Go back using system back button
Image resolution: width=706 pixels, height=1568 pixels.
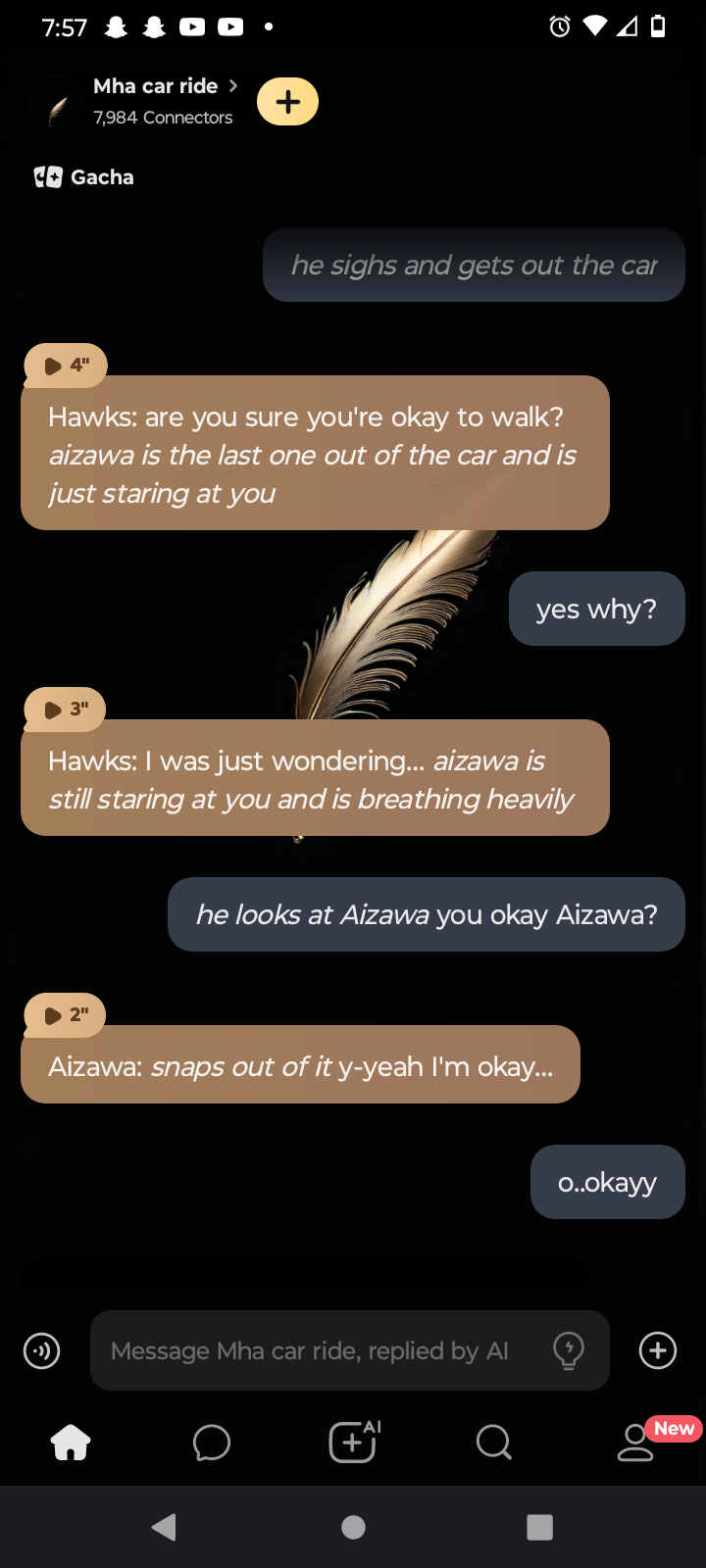pyautogui.click(x=164, y=1527)
